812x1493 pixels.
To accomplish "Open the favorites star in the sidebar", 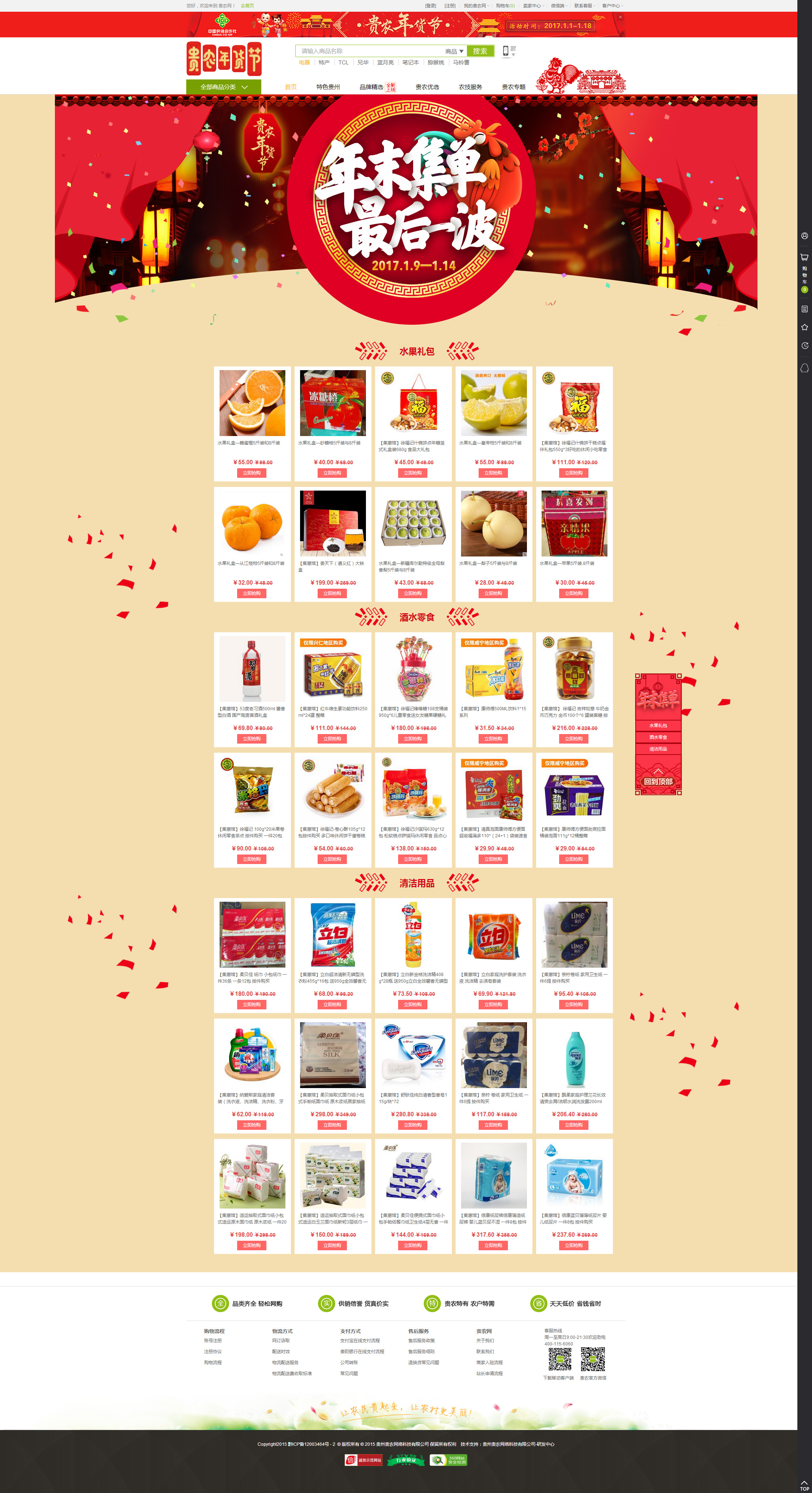I will pos(804,327).
